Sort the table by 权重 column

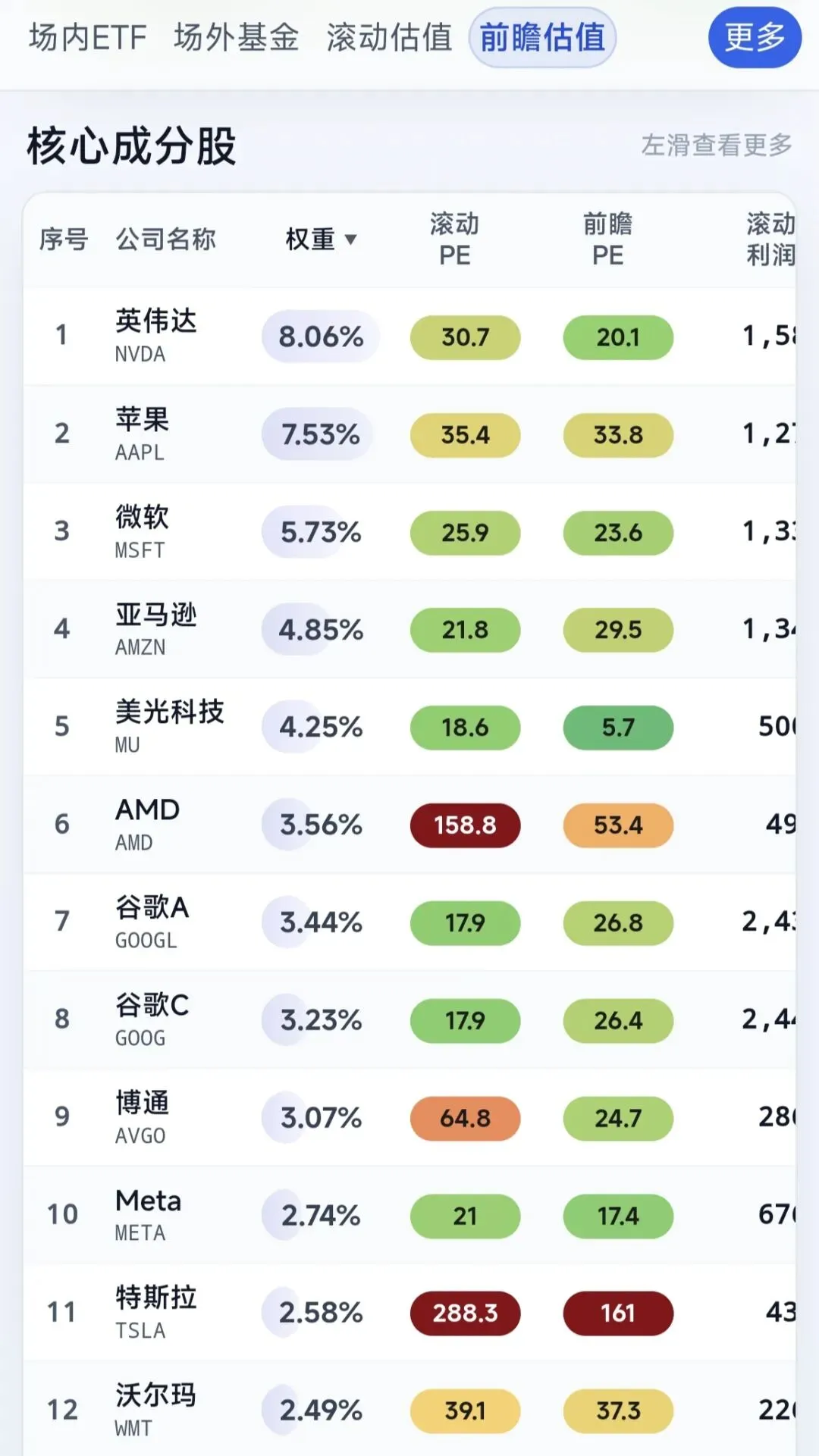[321, 240]
